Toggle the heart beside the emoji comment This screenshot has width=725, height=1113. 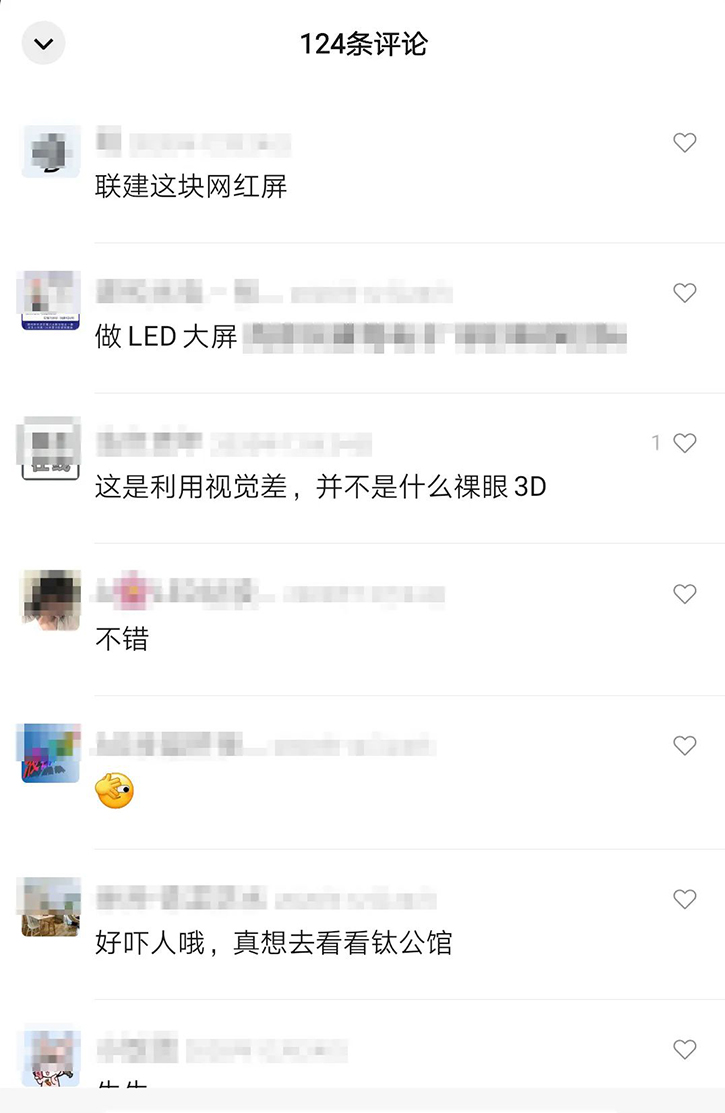(x=685, y=745)
